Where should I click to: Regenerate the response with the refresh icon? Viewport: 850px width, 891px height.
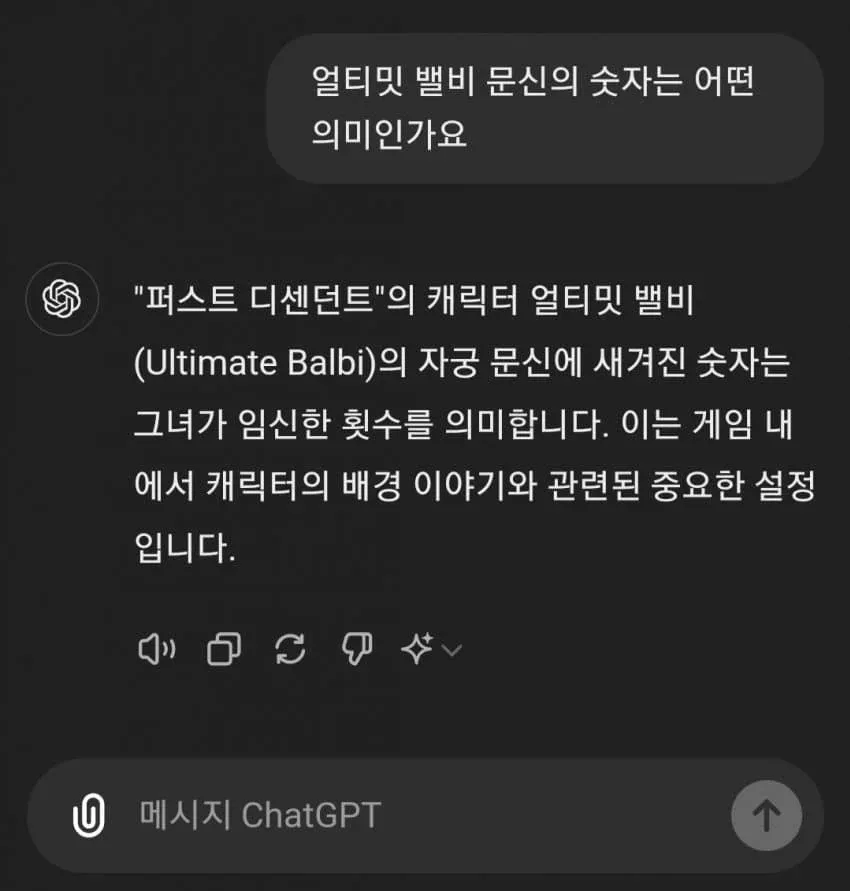[290, 650]
